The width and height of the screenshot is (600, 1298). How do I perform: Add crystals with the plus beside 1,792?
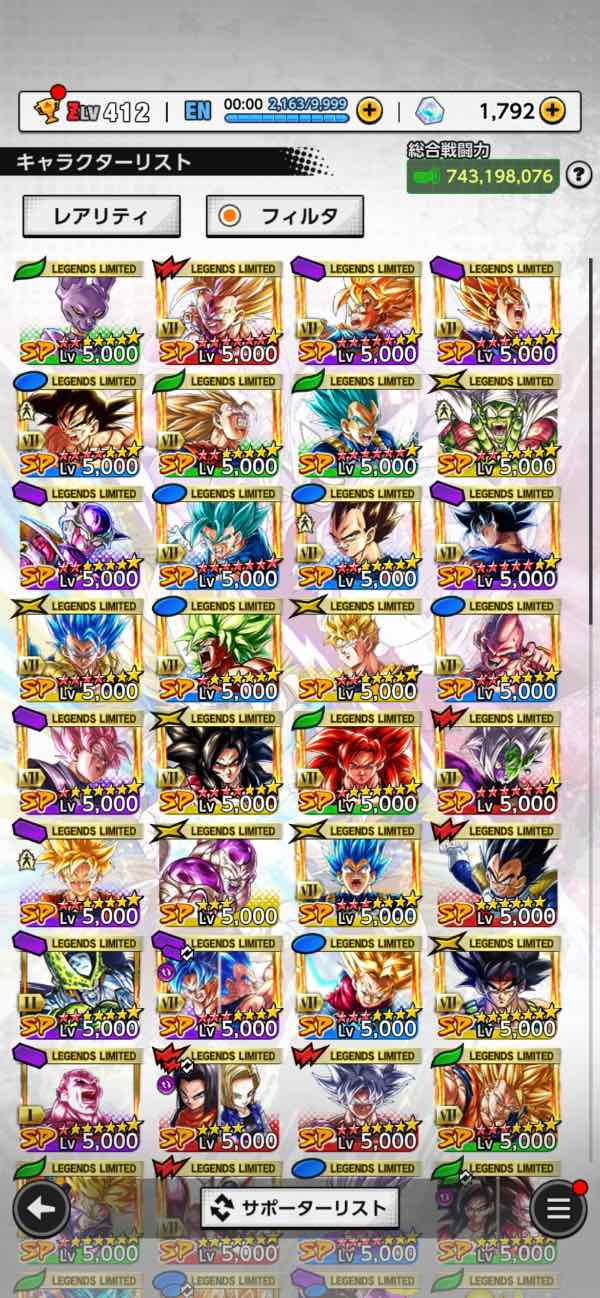[x=552, y=111]
